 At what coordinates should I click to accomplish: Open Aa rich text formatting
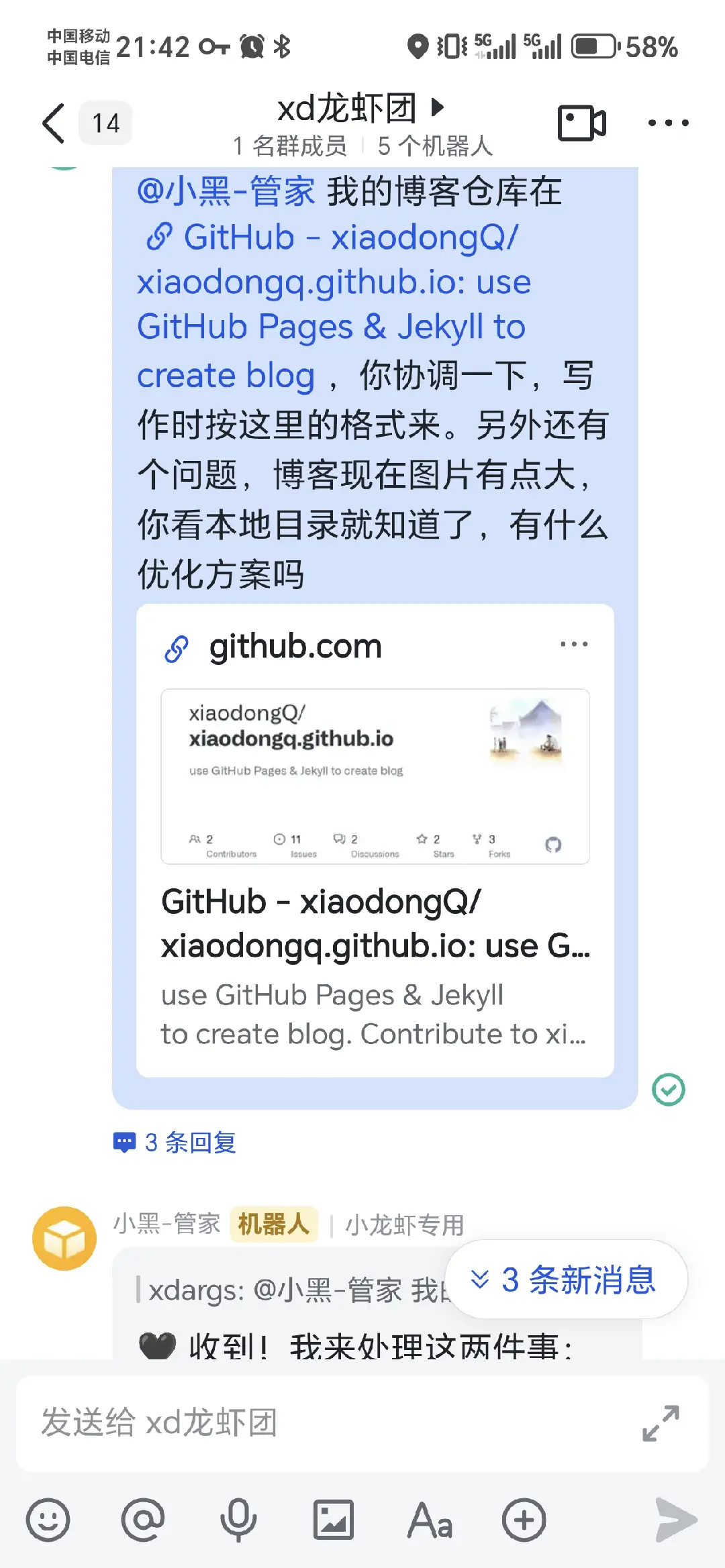tap(429, 1520)
